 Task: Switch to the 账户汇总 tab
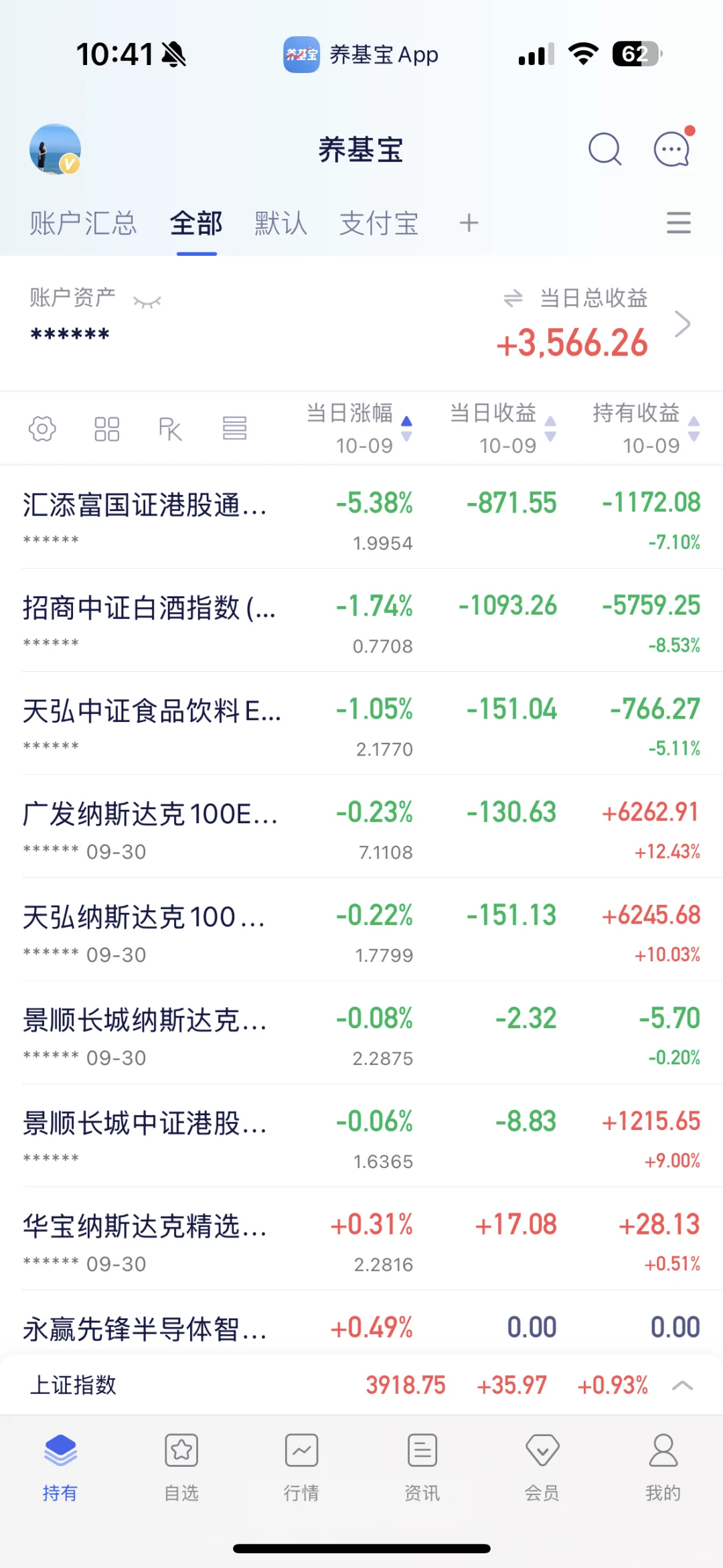click(83, 223)
